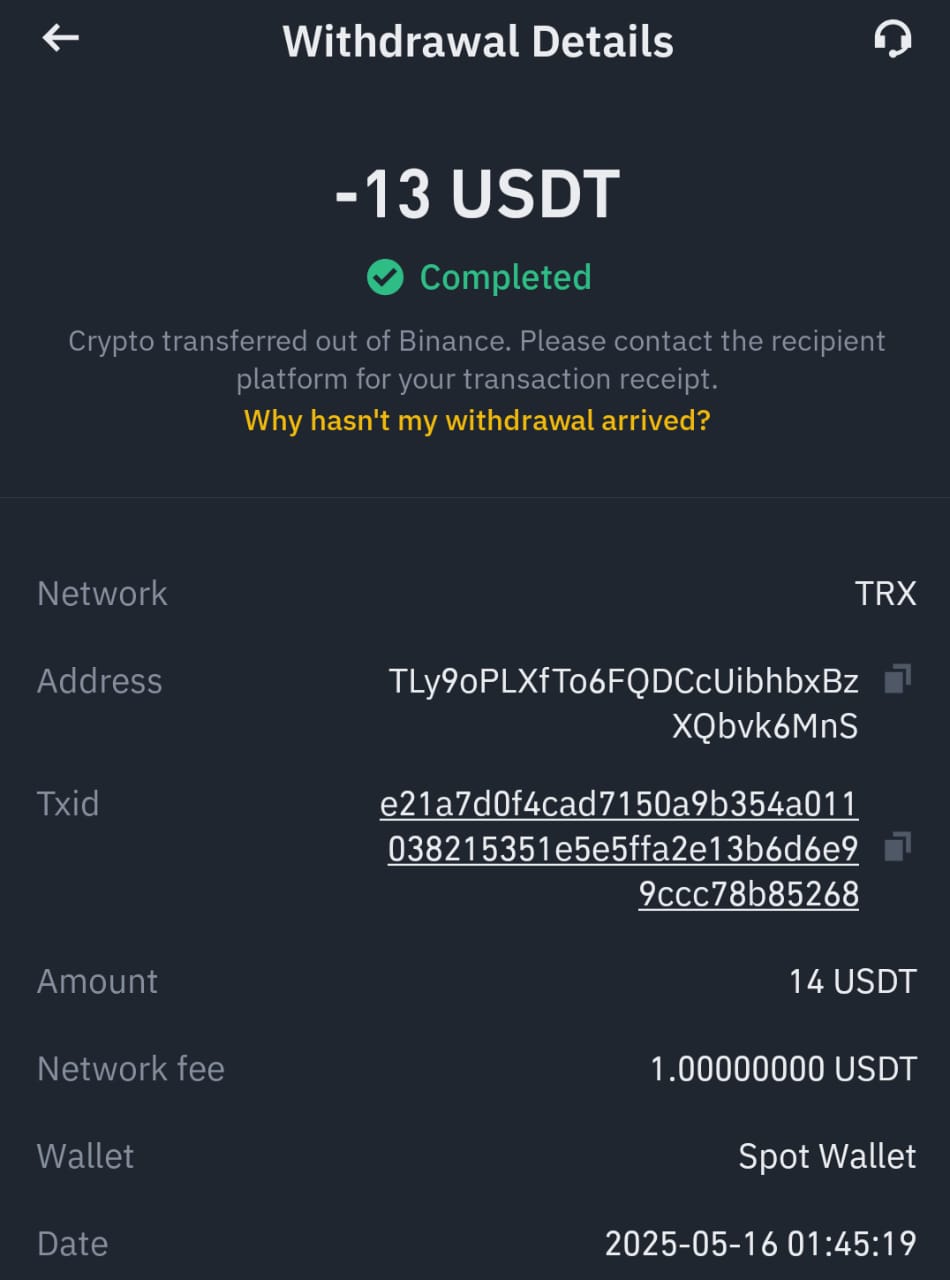Viewport: 950px width, 1280px height.
Task: Copy the Txid using its copy icon
Action: [897, 845]
